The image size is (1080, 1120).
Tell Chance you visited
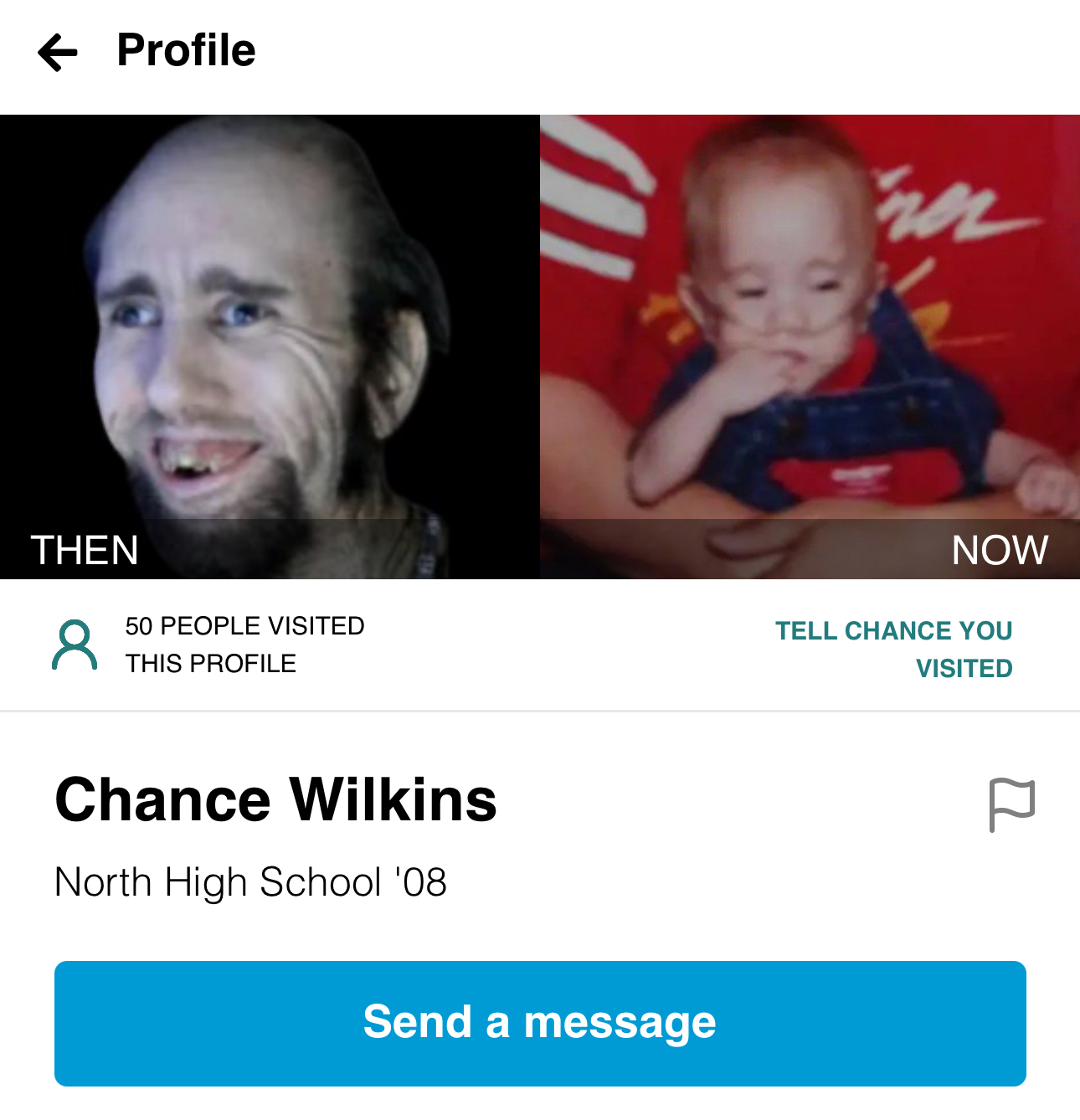[893, 649]
